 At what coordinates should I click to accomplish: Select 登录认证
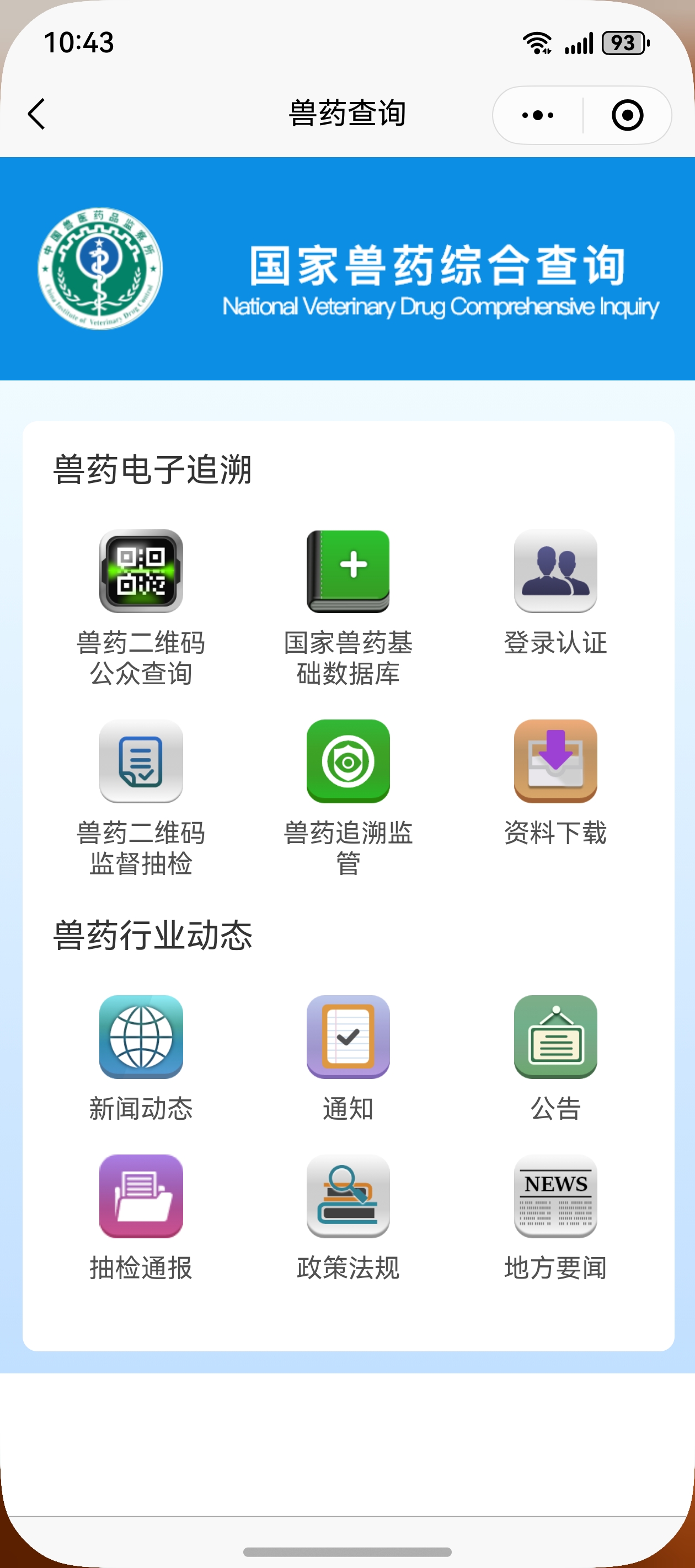[555, 592]
